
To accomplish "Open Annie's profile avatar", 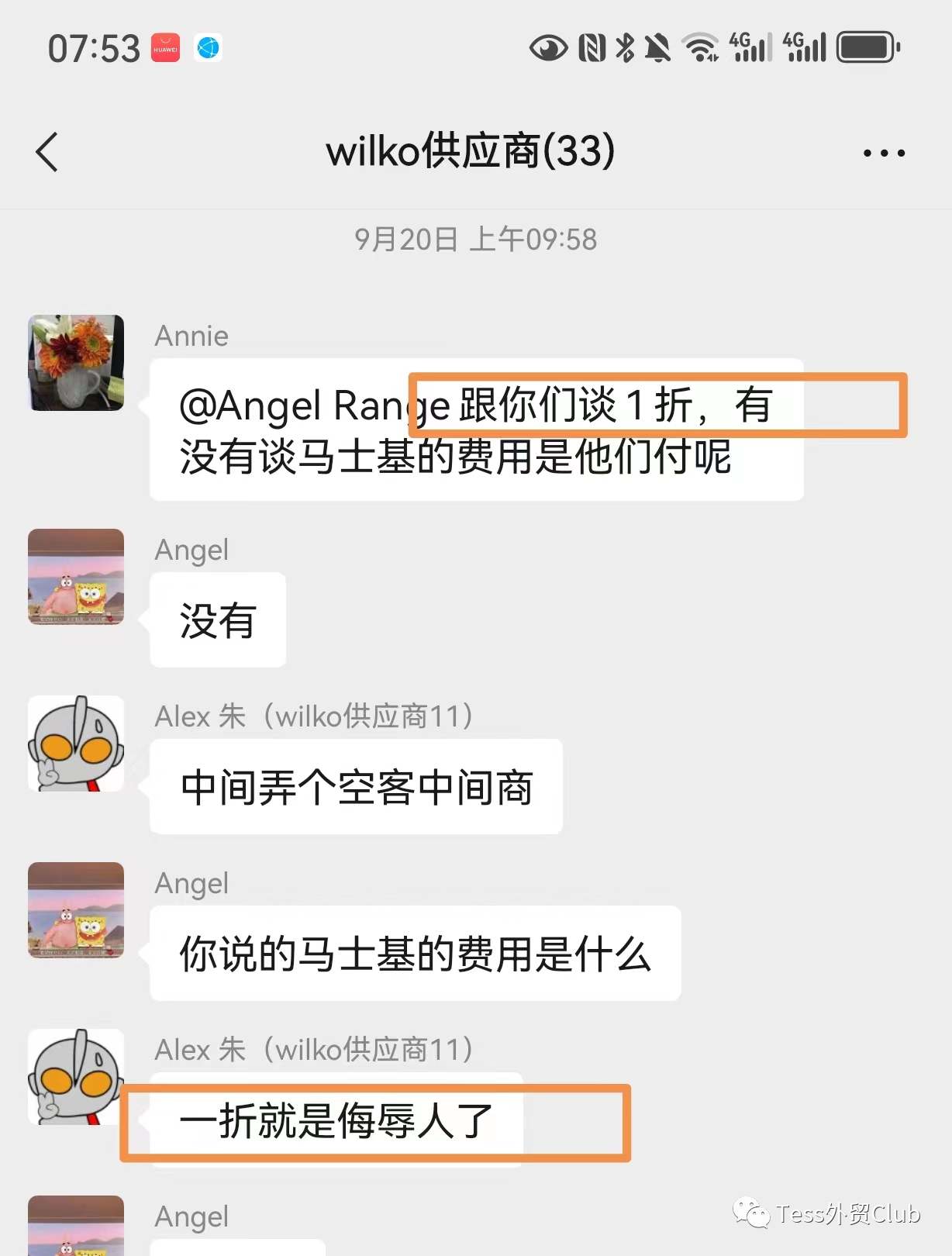I will pos(76,363).
